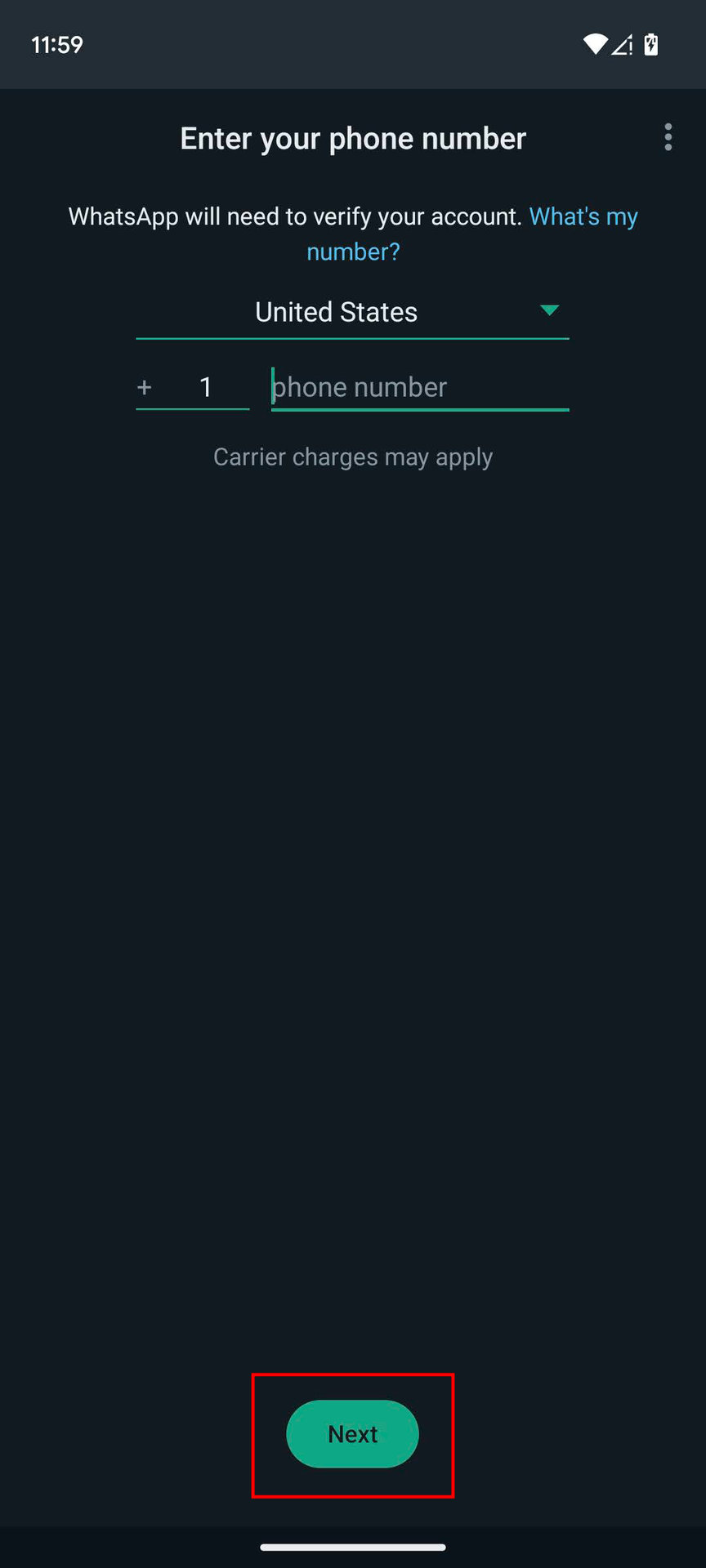The image size is (706, 1568).
Task: Expand the United States country dropdown
Action: pyautogui.click(x=352, y=312)
